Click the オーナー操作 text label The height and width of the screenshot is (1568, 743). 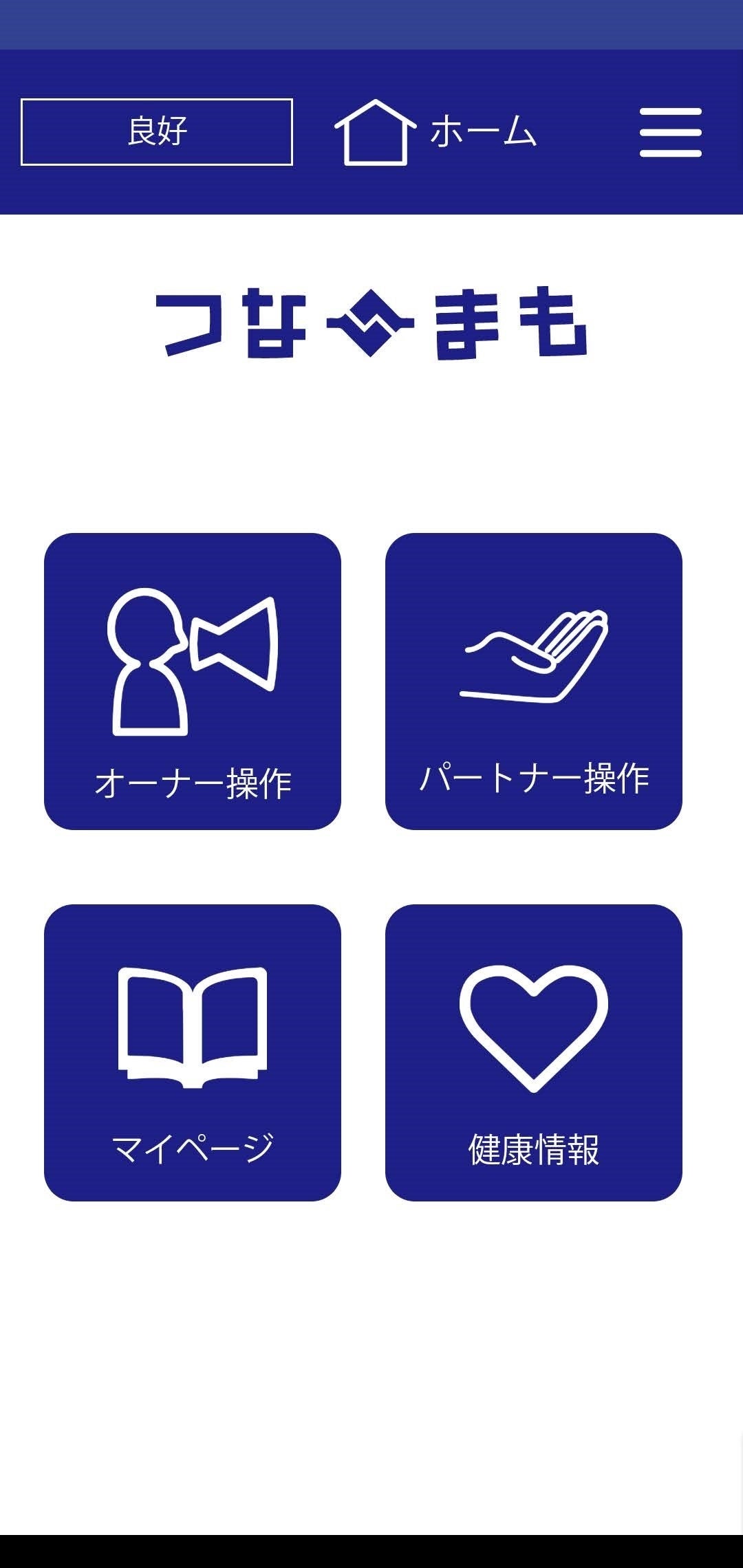(195, 779)
